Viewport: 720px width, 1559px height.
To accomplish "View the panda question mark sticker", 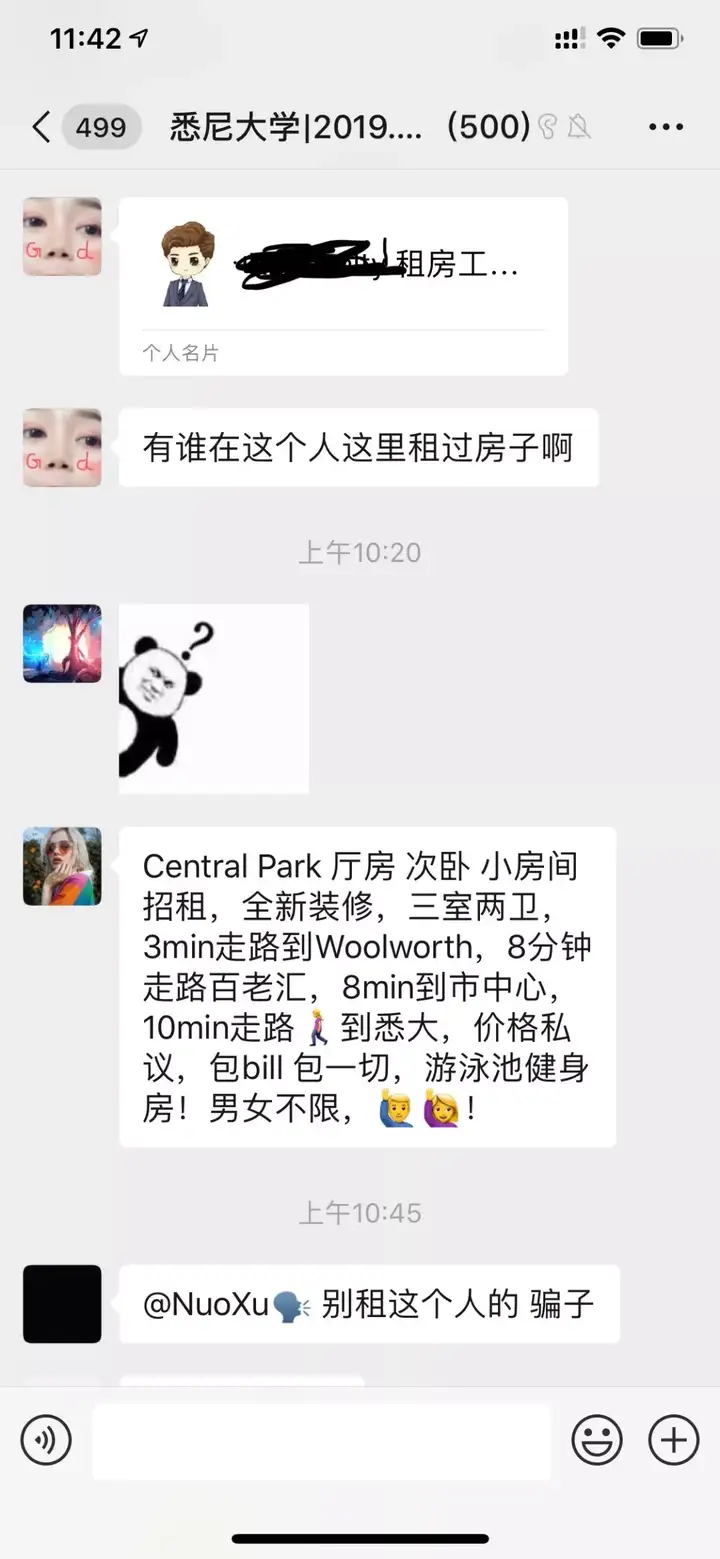I will click(213, 698).
